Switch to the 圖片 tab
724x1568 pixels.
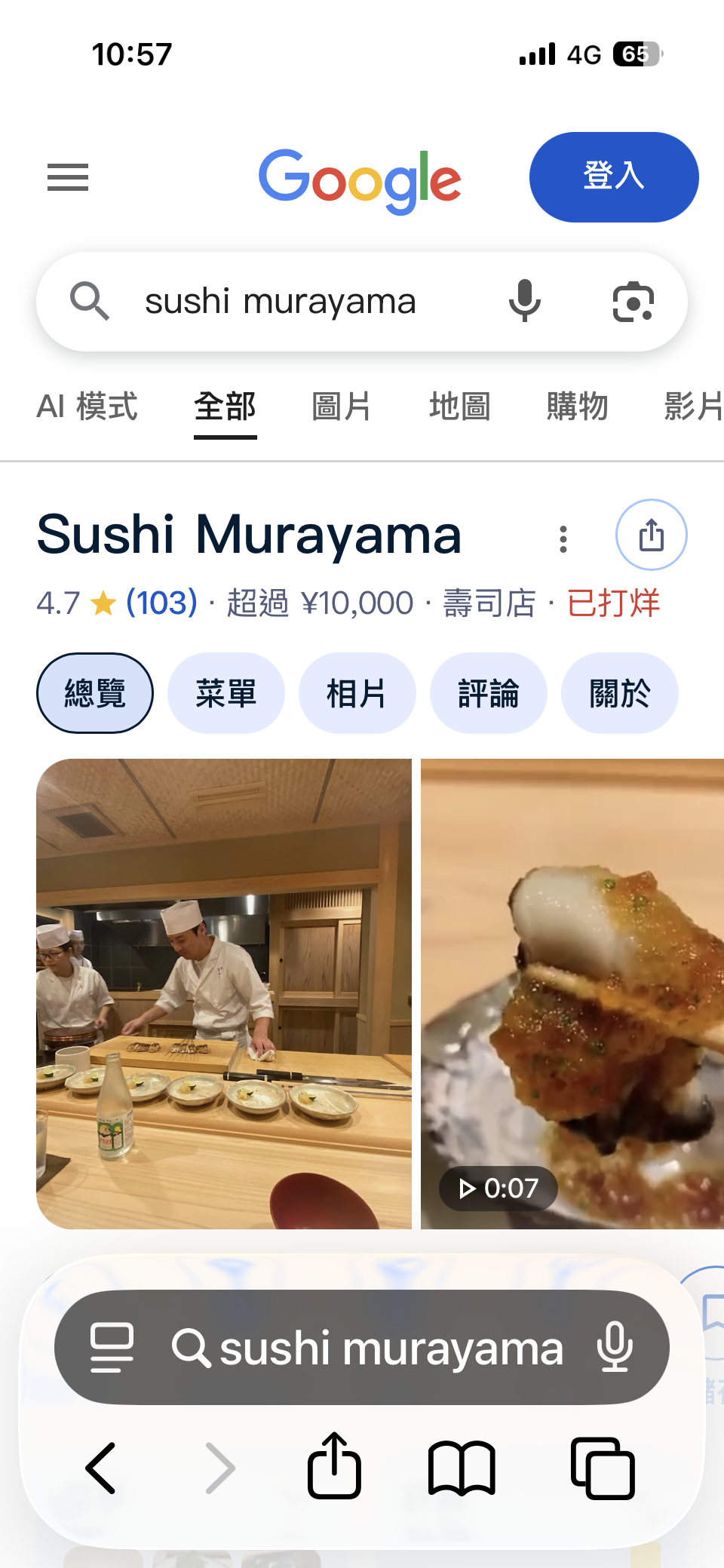click(x=342, y=407)
